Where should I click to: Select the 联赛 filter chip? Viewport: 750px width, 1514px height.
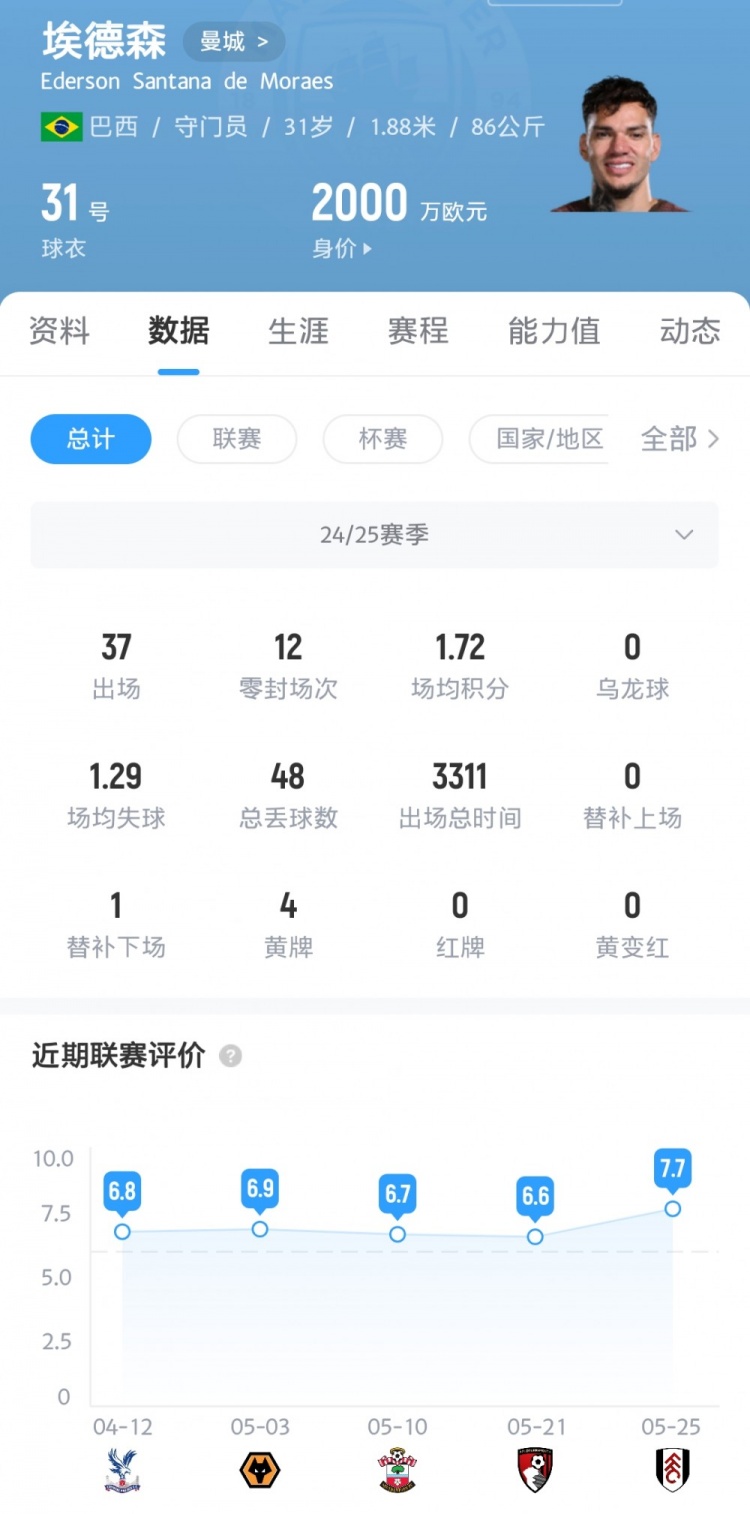click(237, 439)
